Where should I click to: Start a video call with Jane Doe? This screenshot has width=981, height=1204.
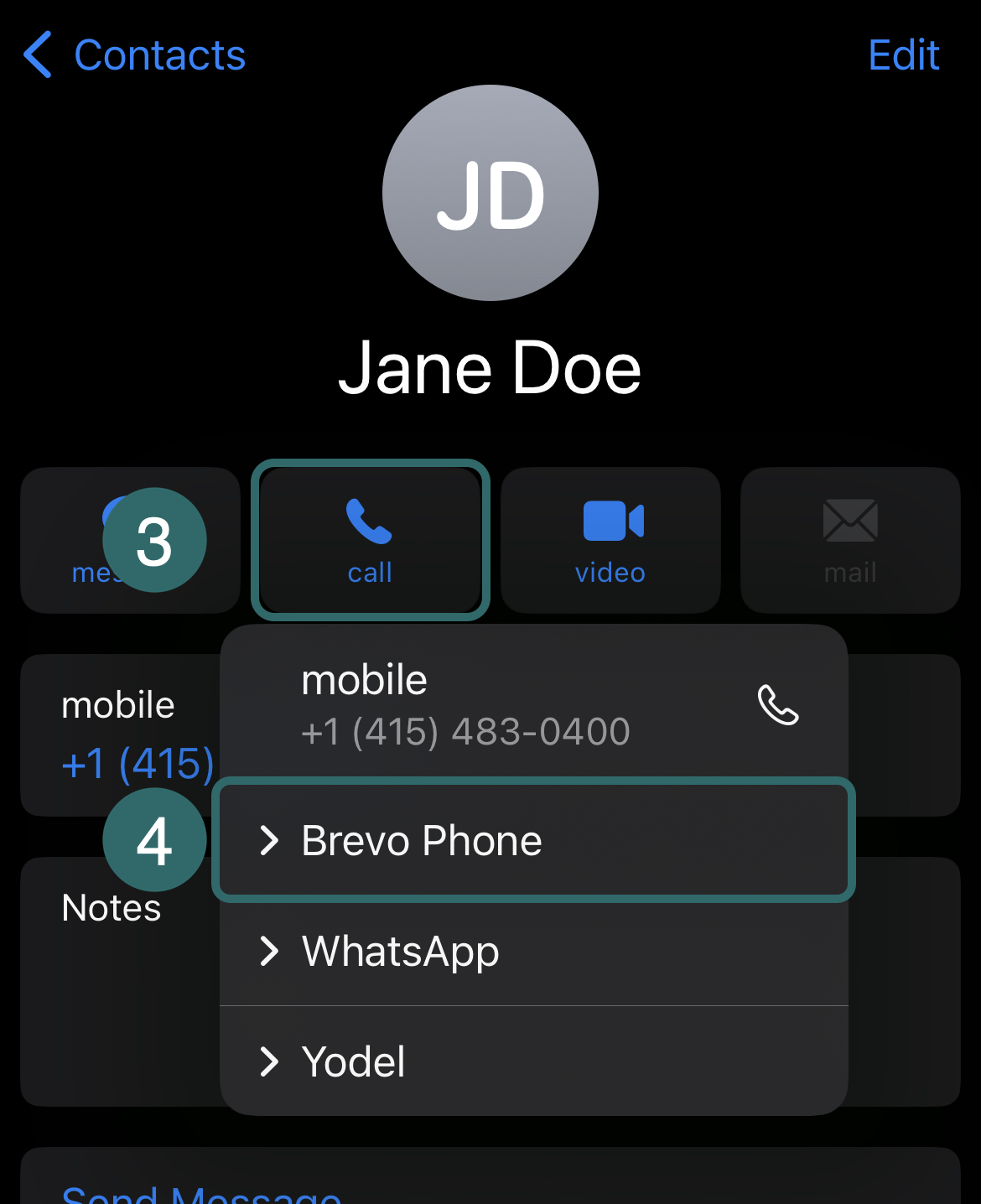pyautogui.click(x=610, y=540)
